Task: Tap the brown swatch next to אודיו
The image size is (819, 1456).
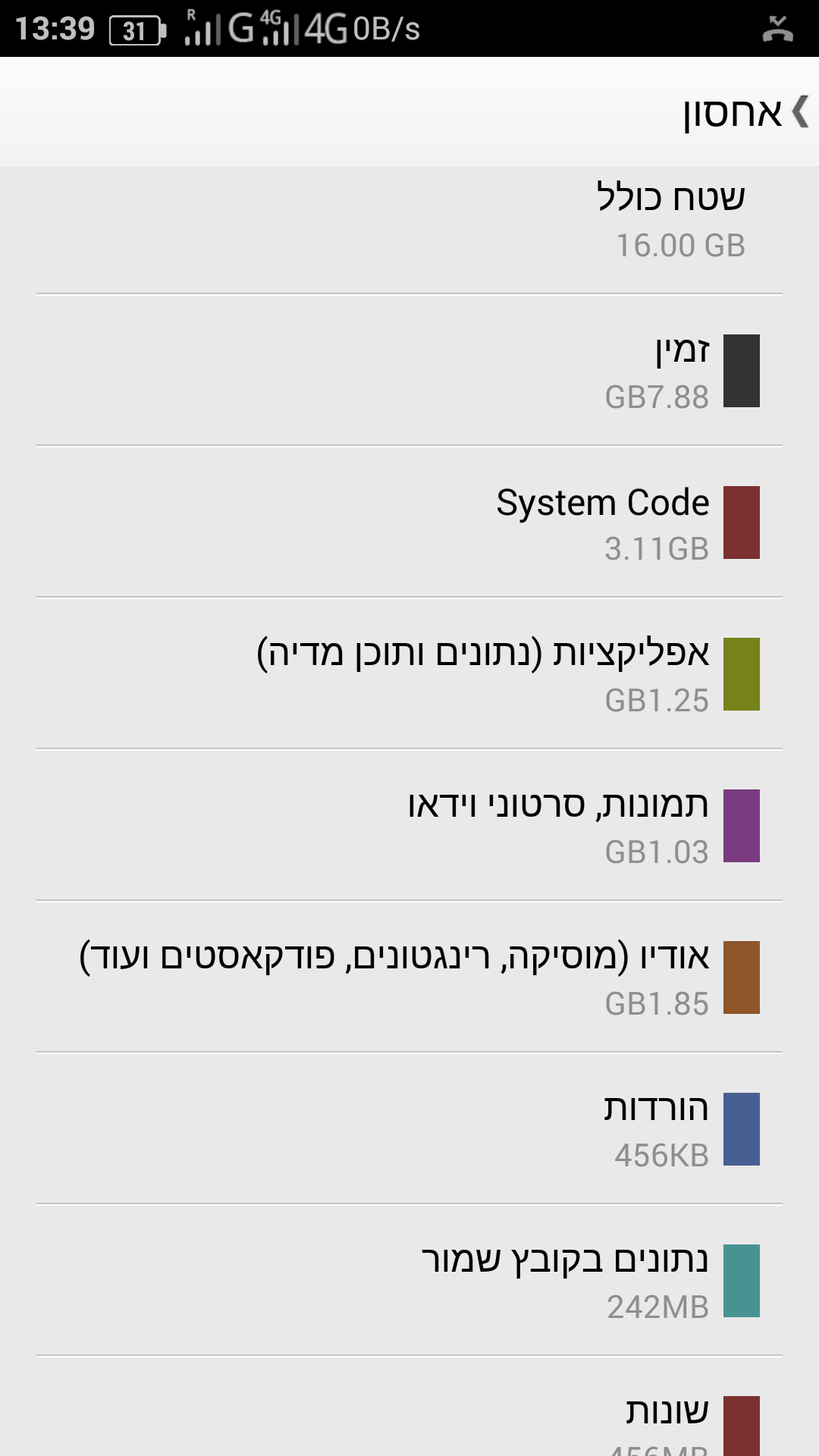Action: tap(742, 977)
